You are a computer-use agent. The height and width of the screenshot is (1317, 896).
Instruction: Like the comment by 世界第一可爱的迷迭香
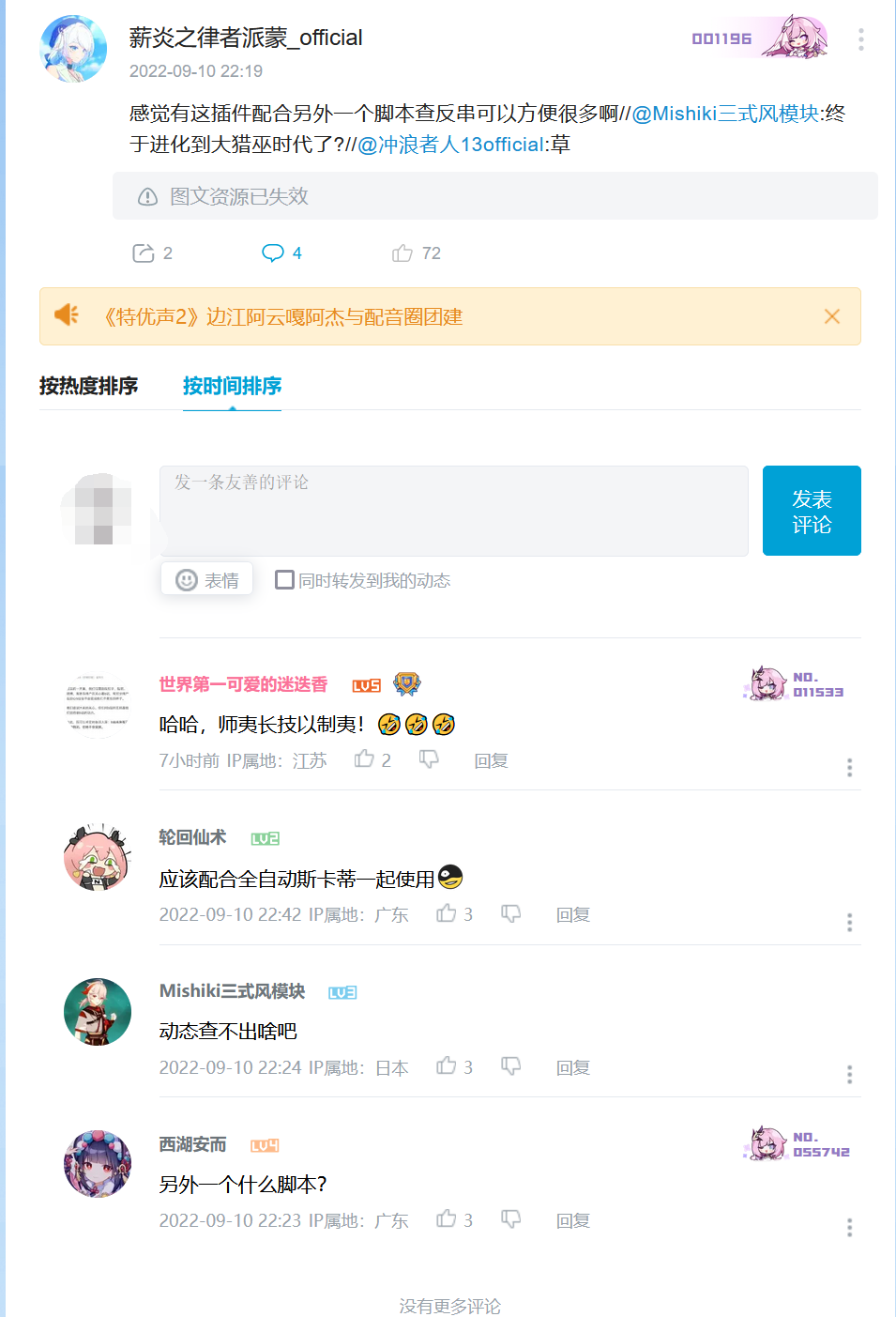click(x=364, y=759)
